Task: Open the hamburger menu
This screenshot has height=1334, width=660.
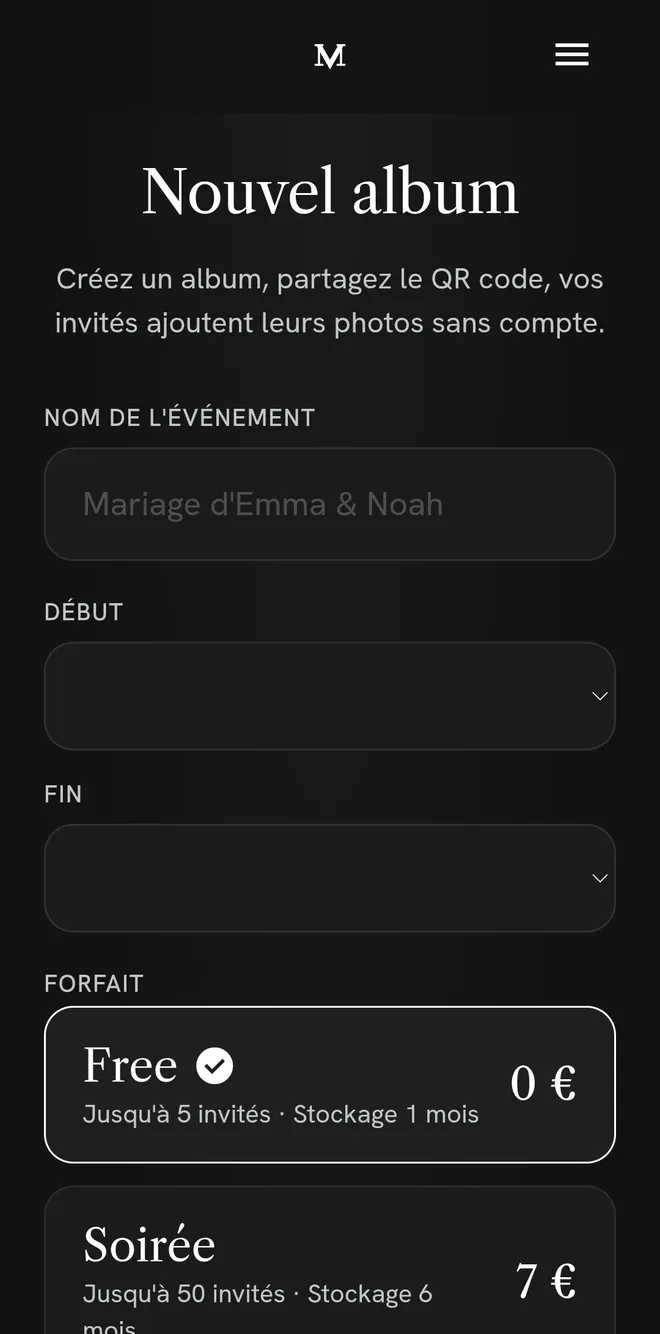Action: click(572, 55)
